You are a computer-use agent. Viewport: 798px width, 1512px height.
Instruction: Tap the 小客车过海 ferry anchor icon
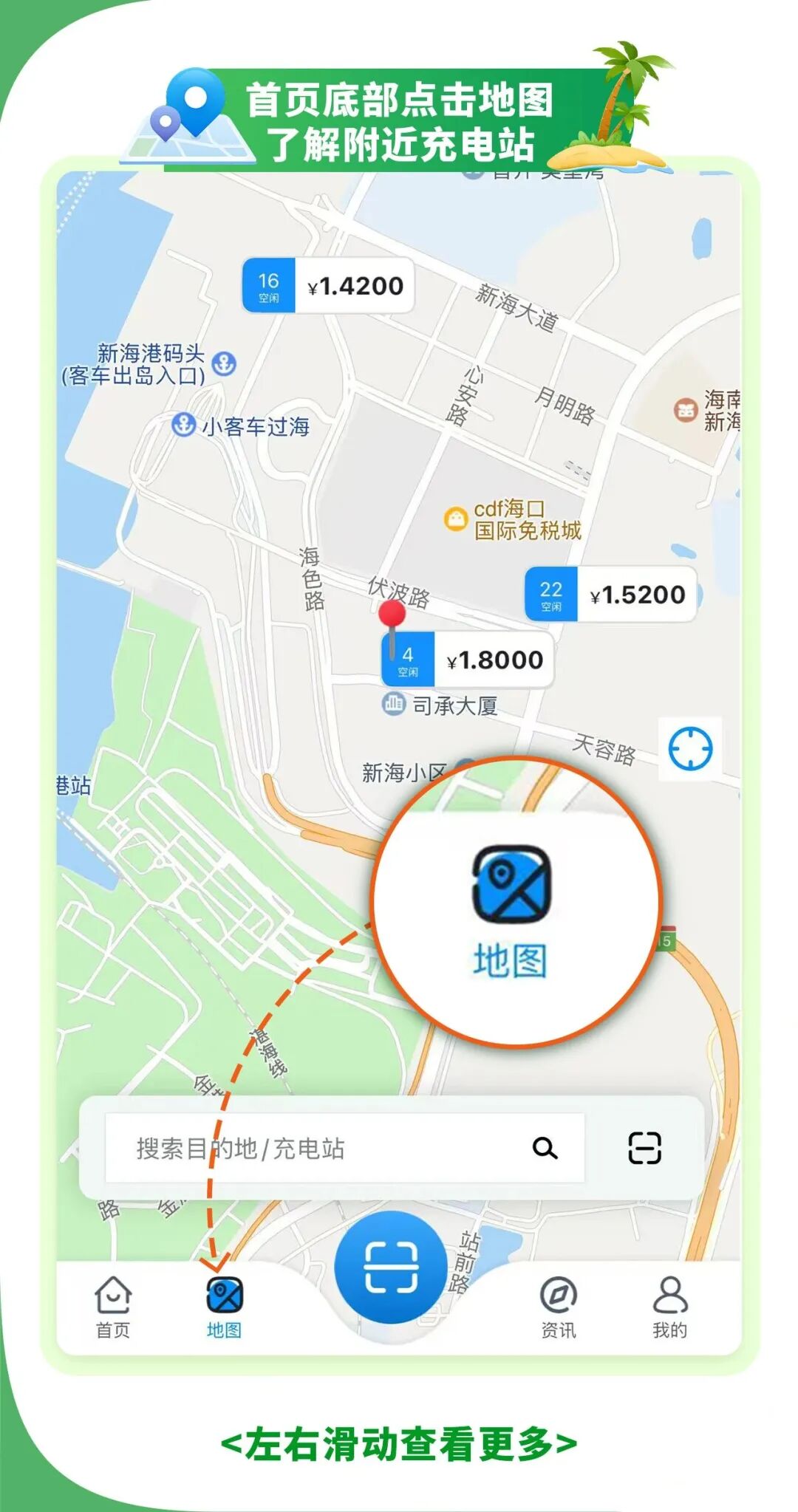[x=183, y=424]
